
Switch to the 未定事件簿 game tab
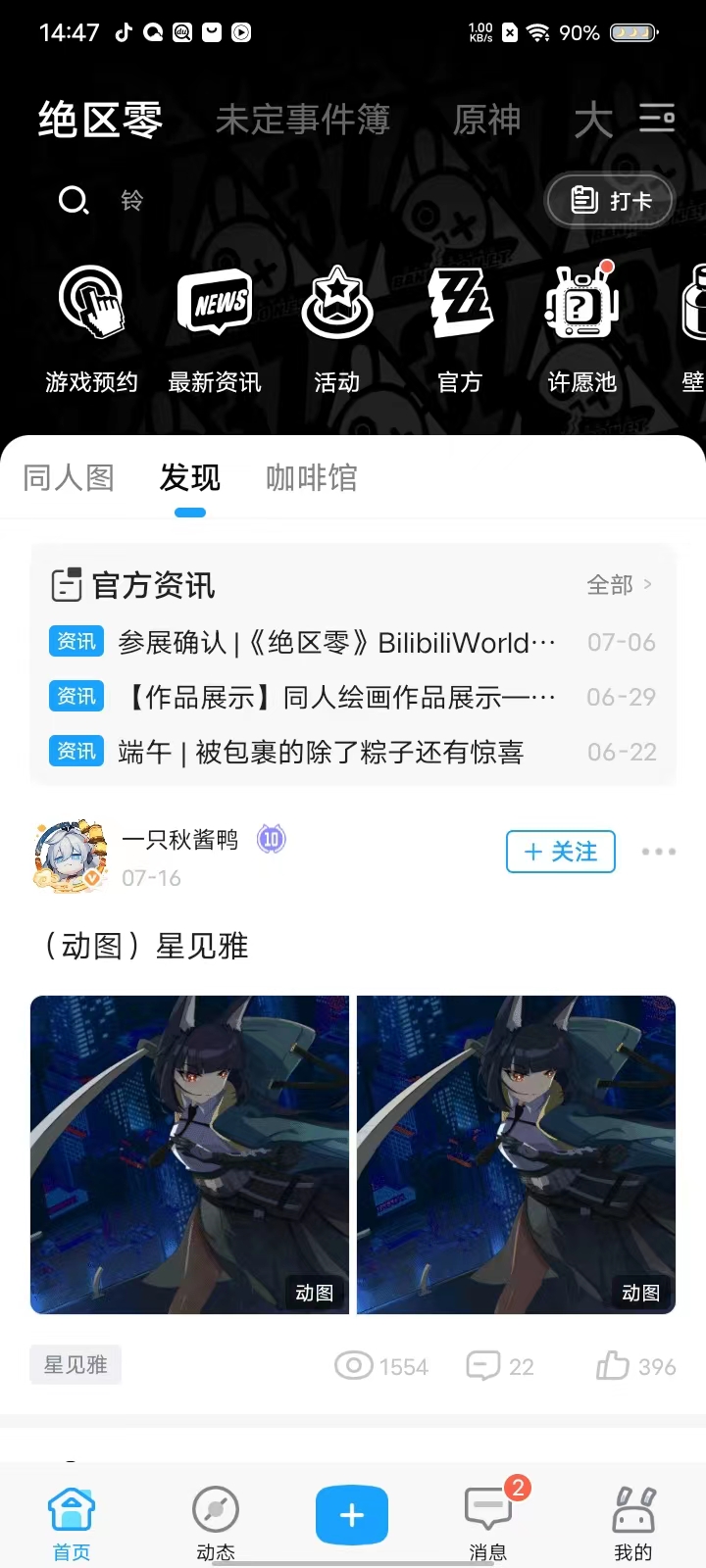click(302, 121)
